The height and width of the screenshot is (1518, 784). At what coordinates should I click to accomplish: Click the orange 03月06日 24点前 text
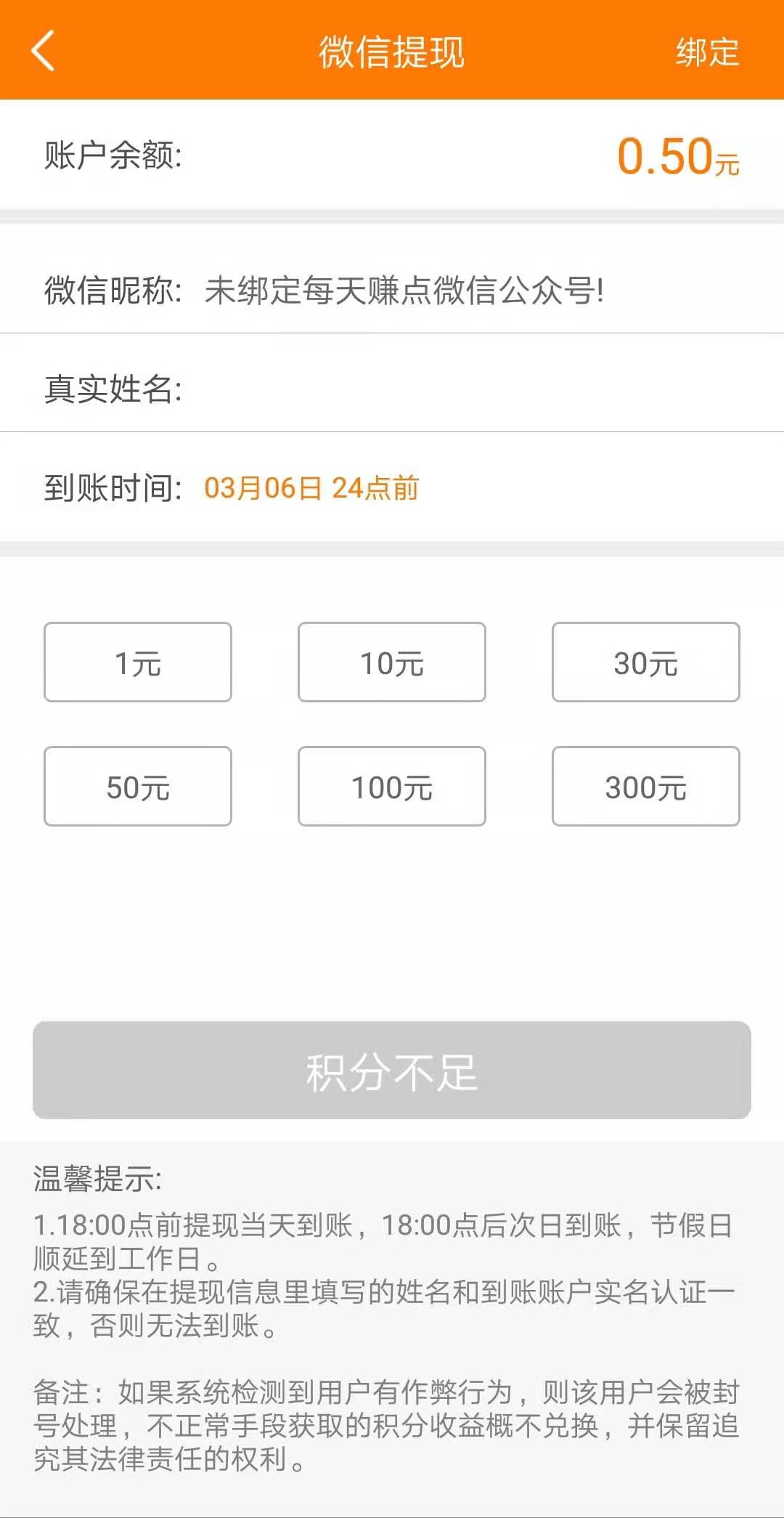pyautogui.click(x=312, y=488)
